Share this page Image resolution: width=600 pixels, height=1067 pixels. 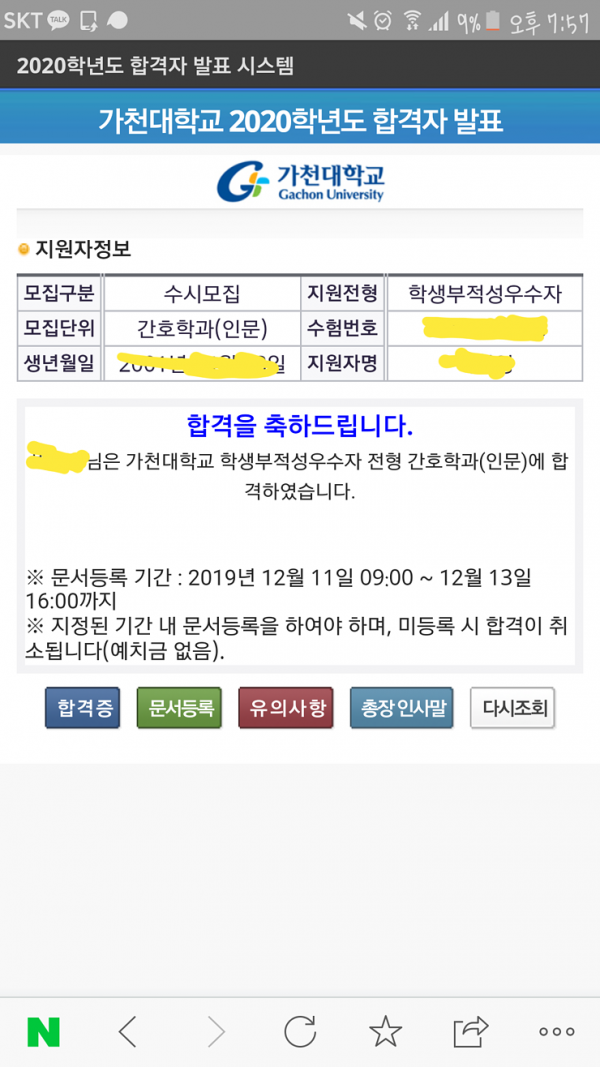470,1031
